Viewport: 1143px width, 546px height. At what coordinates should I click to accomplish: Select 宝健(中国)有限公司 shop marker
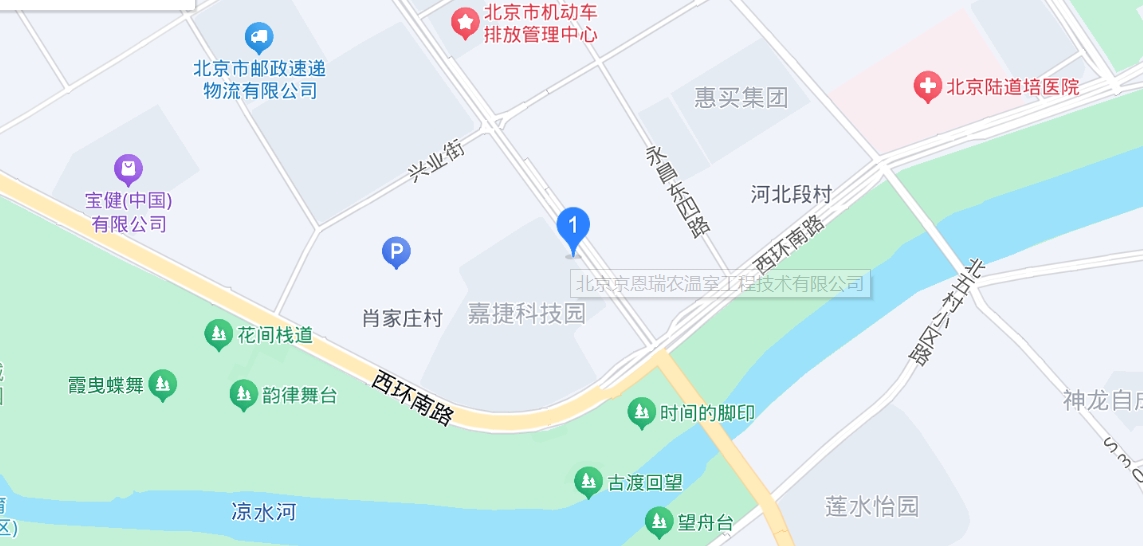tap(128, 169)
